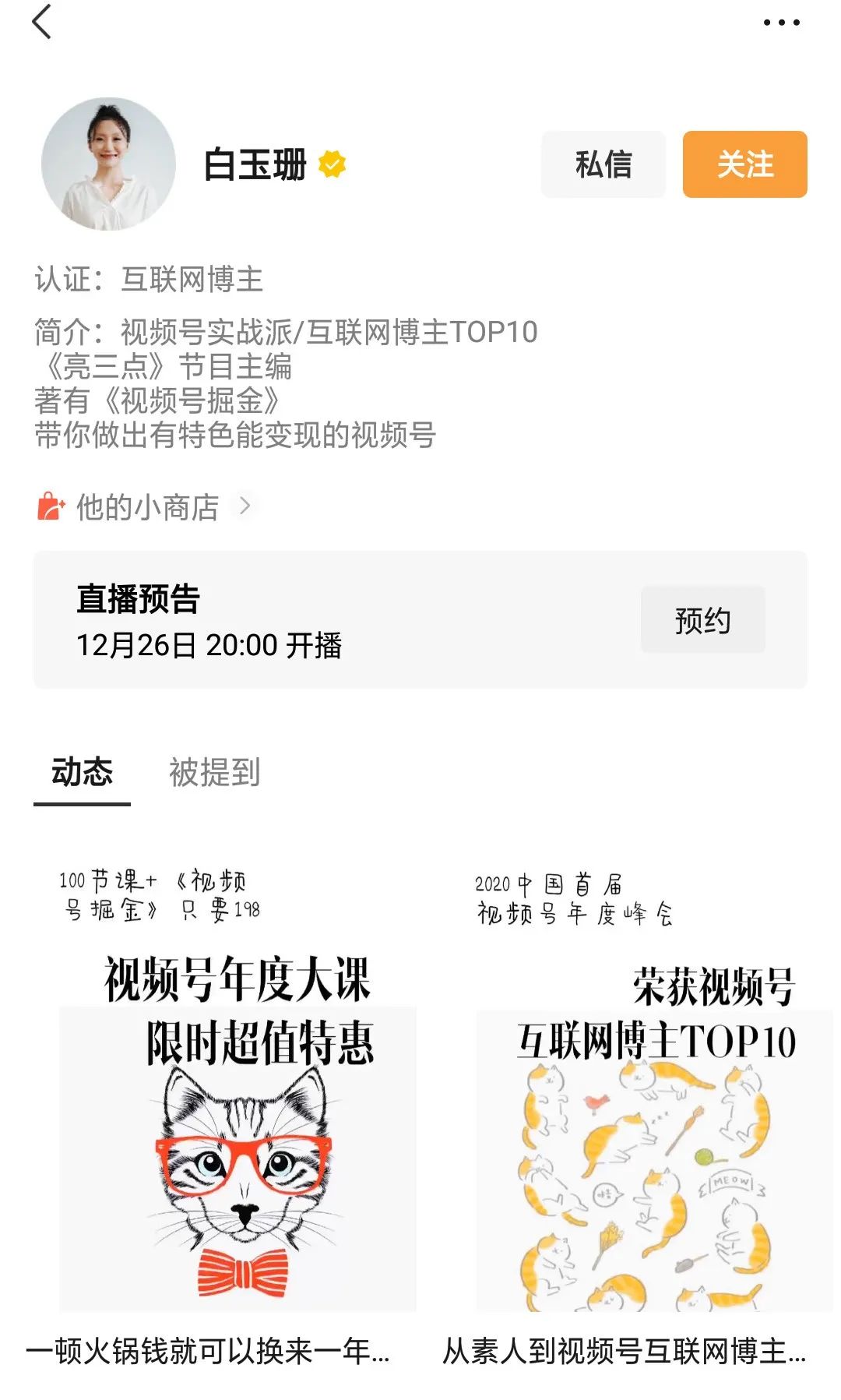Tap 私信 to send a private message
The width and height of the screenshot is (841, 1400).
(603, 164)
